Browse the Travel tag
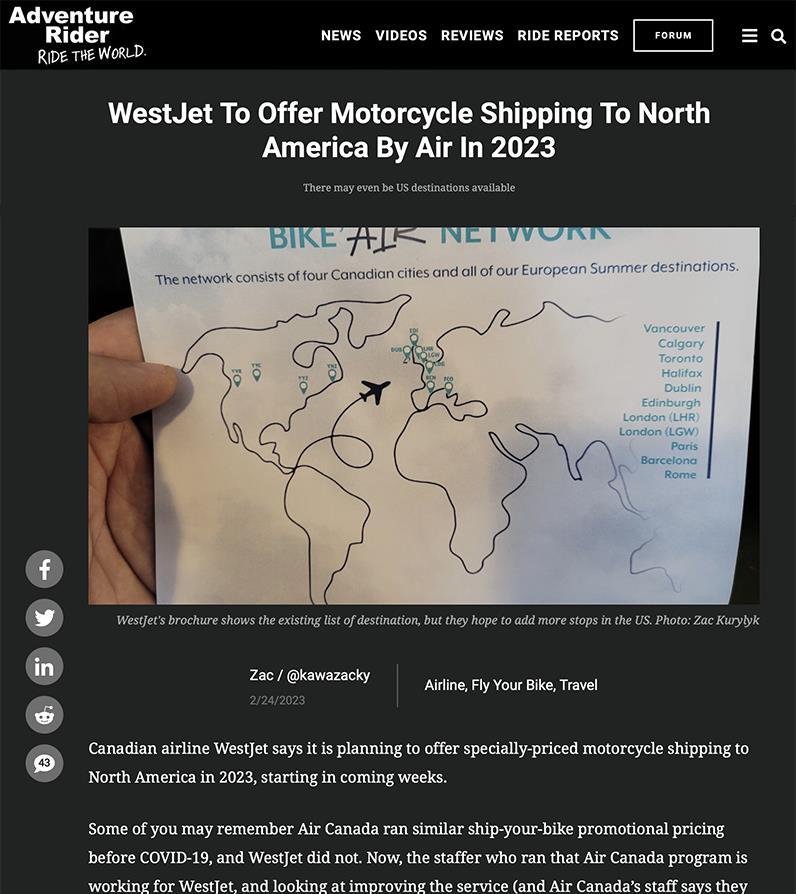 (579, 685)
